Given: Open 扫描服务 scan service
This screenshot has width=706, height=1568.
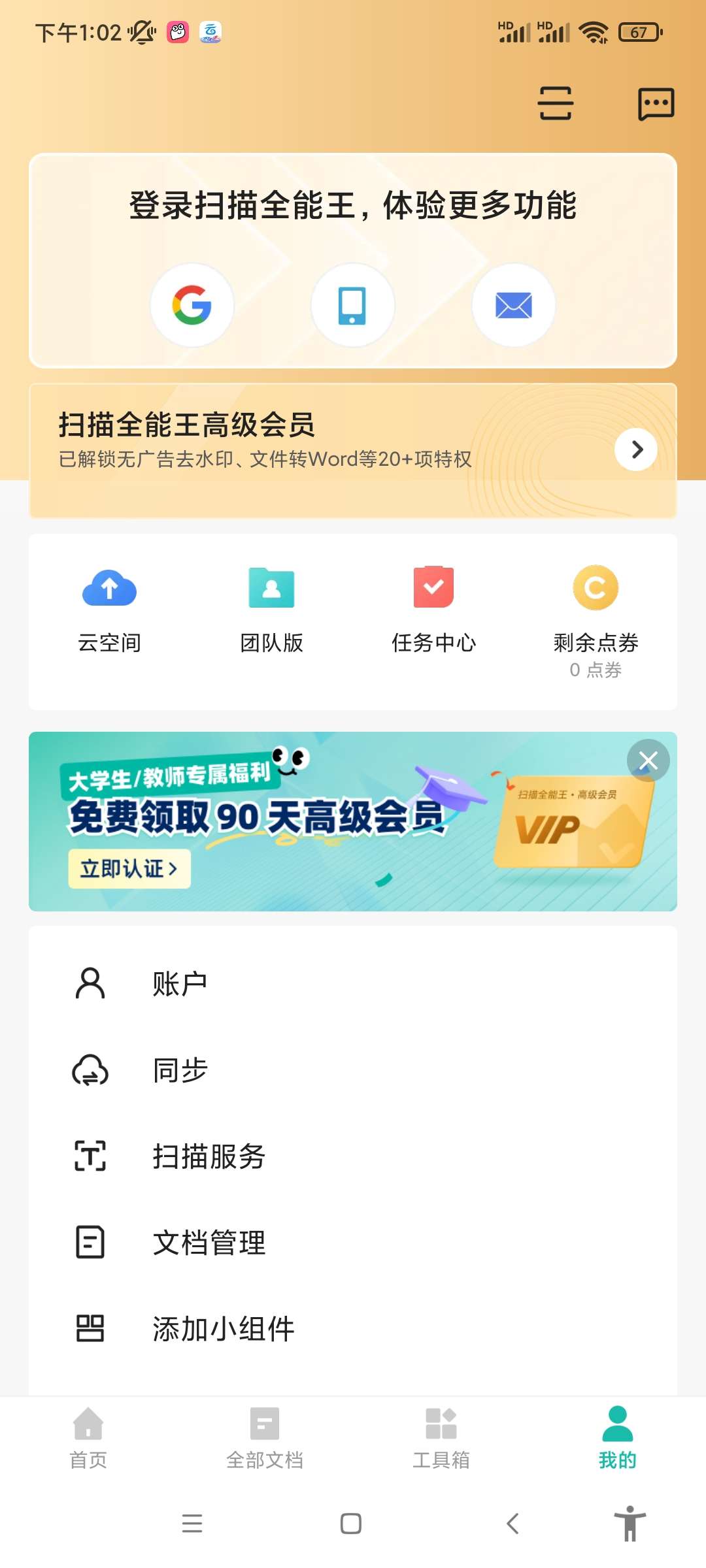Looking at the screenshot, I should tap(208, 1156).
